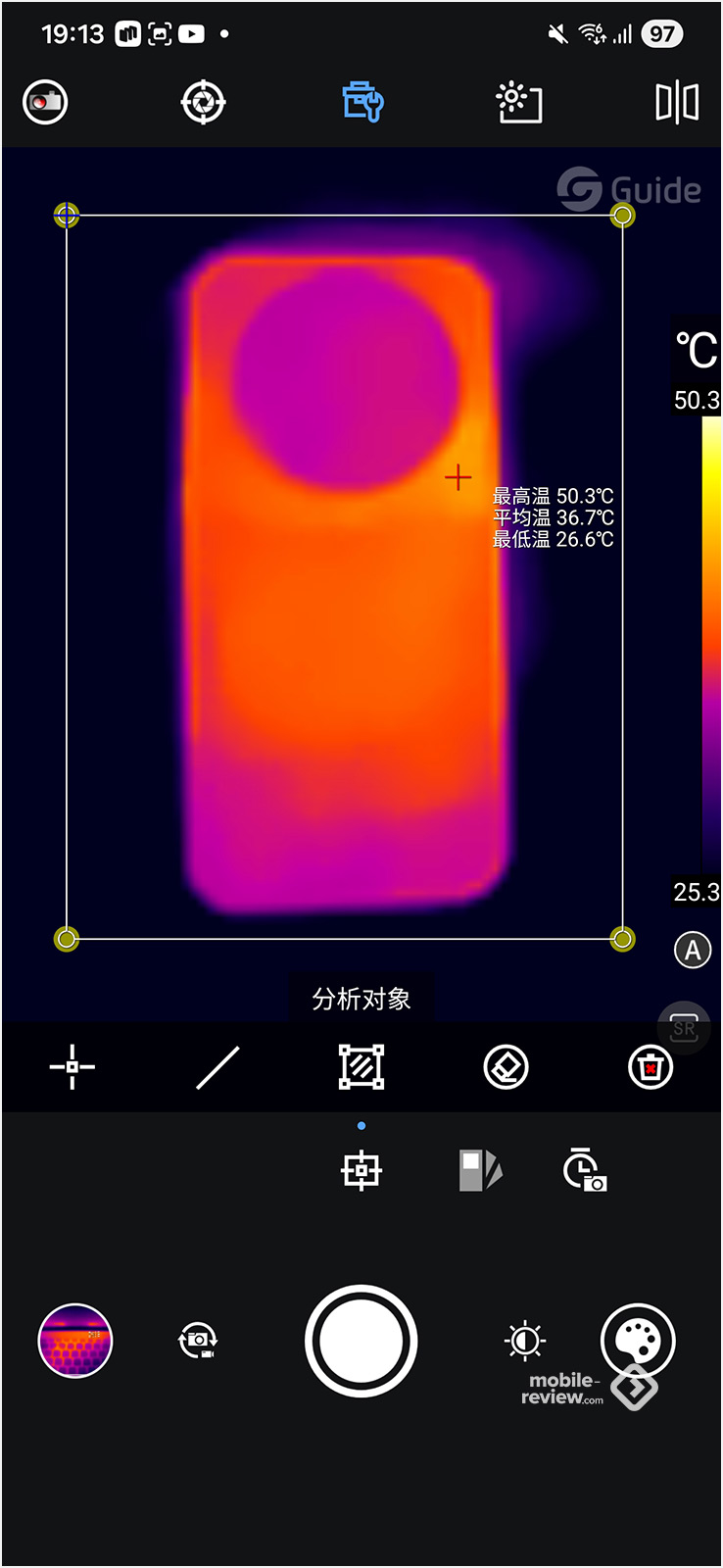Screen dimensions: 723x1568
Task: Open the timed capture icon
Action: 585,1170
